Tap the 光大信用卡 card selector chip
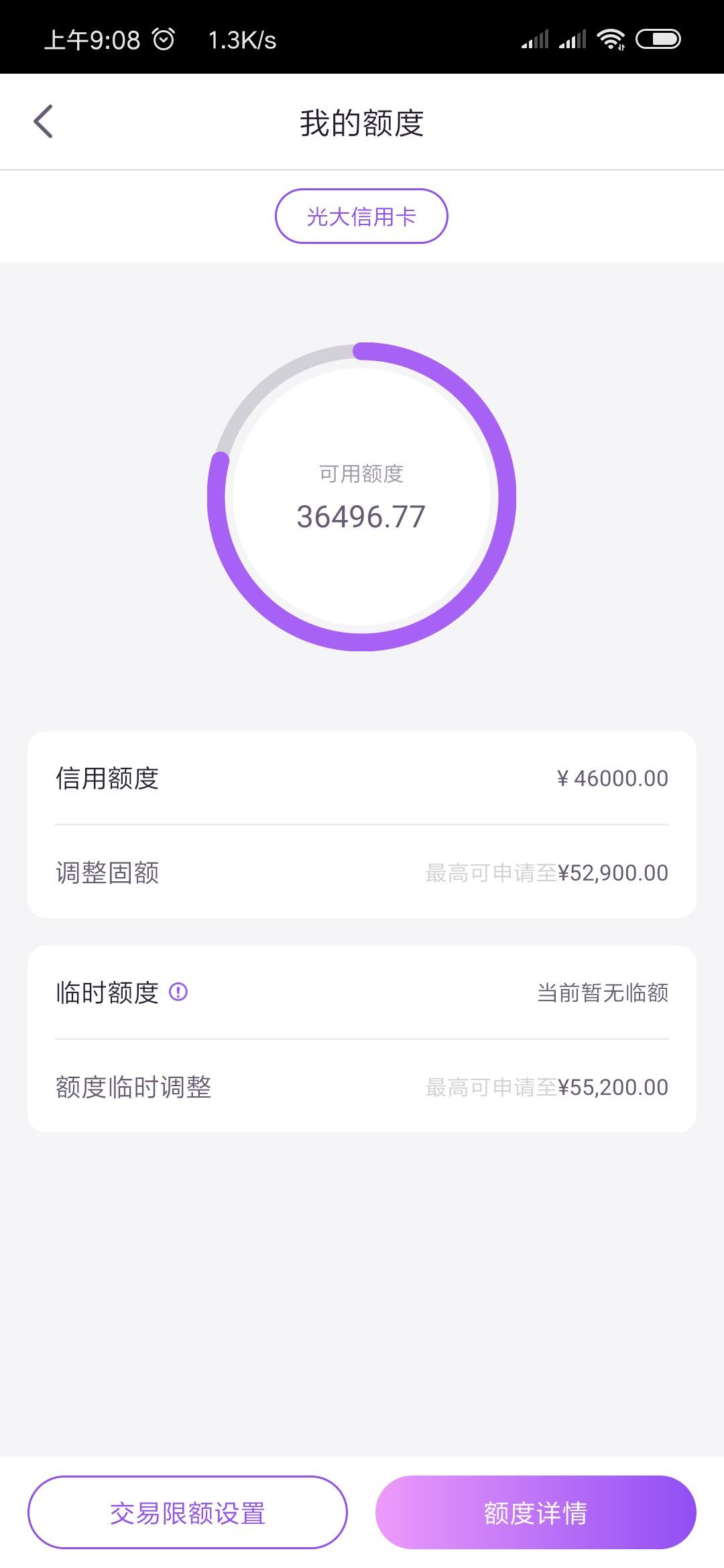The height and width of the screenshot is (1568, 724). [x=361, y=216]
